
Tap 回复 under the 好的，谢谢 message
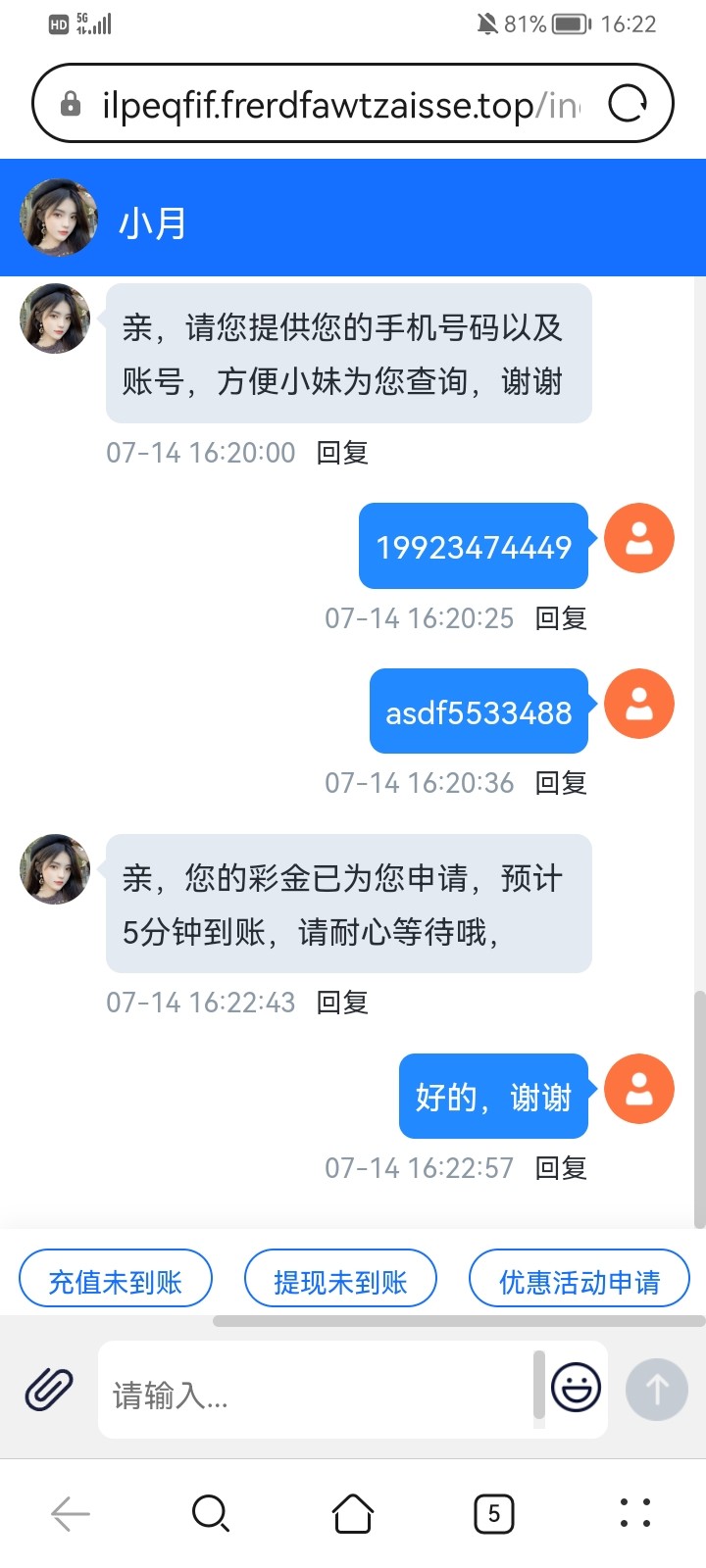(561, 1168)
